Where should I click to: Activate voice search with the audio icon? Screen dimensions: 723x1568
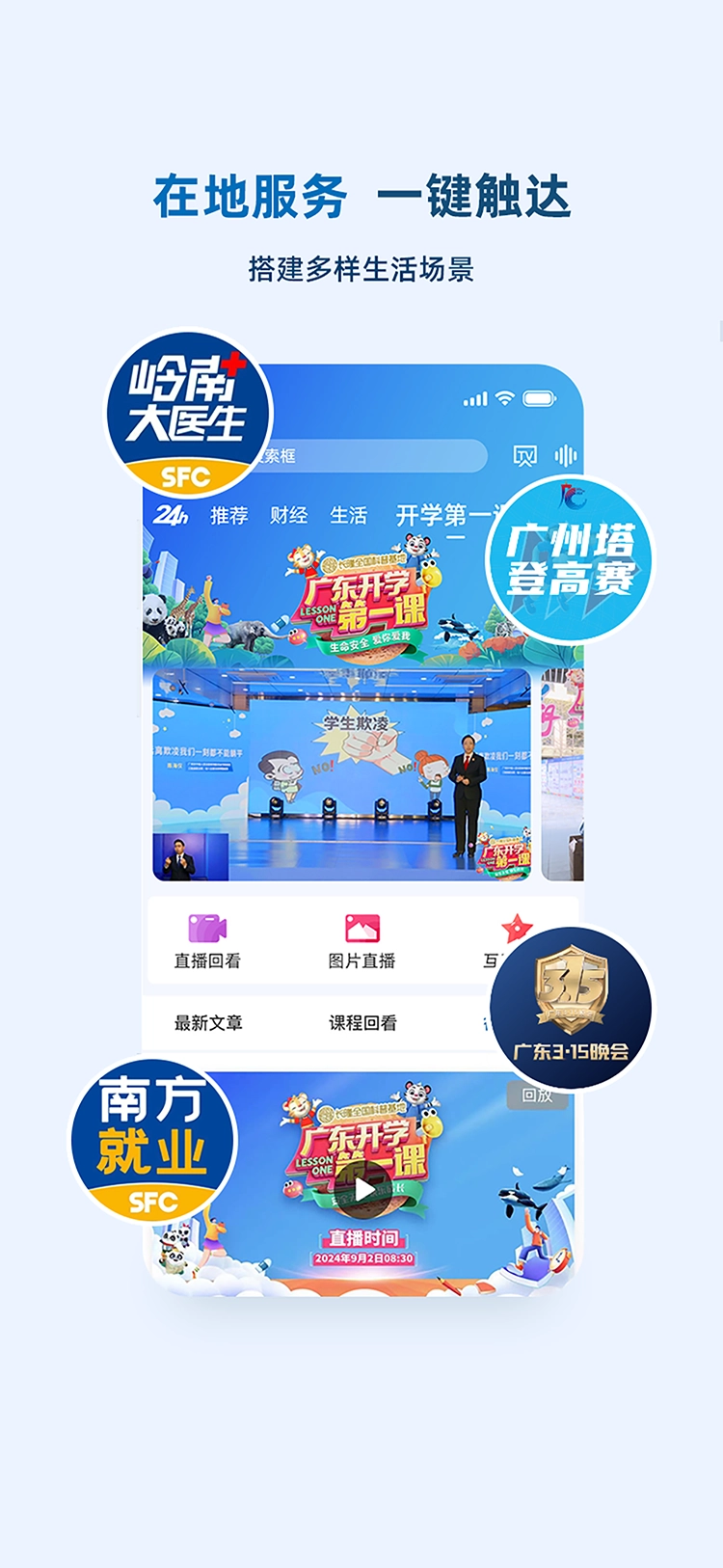tap(568, 455)
